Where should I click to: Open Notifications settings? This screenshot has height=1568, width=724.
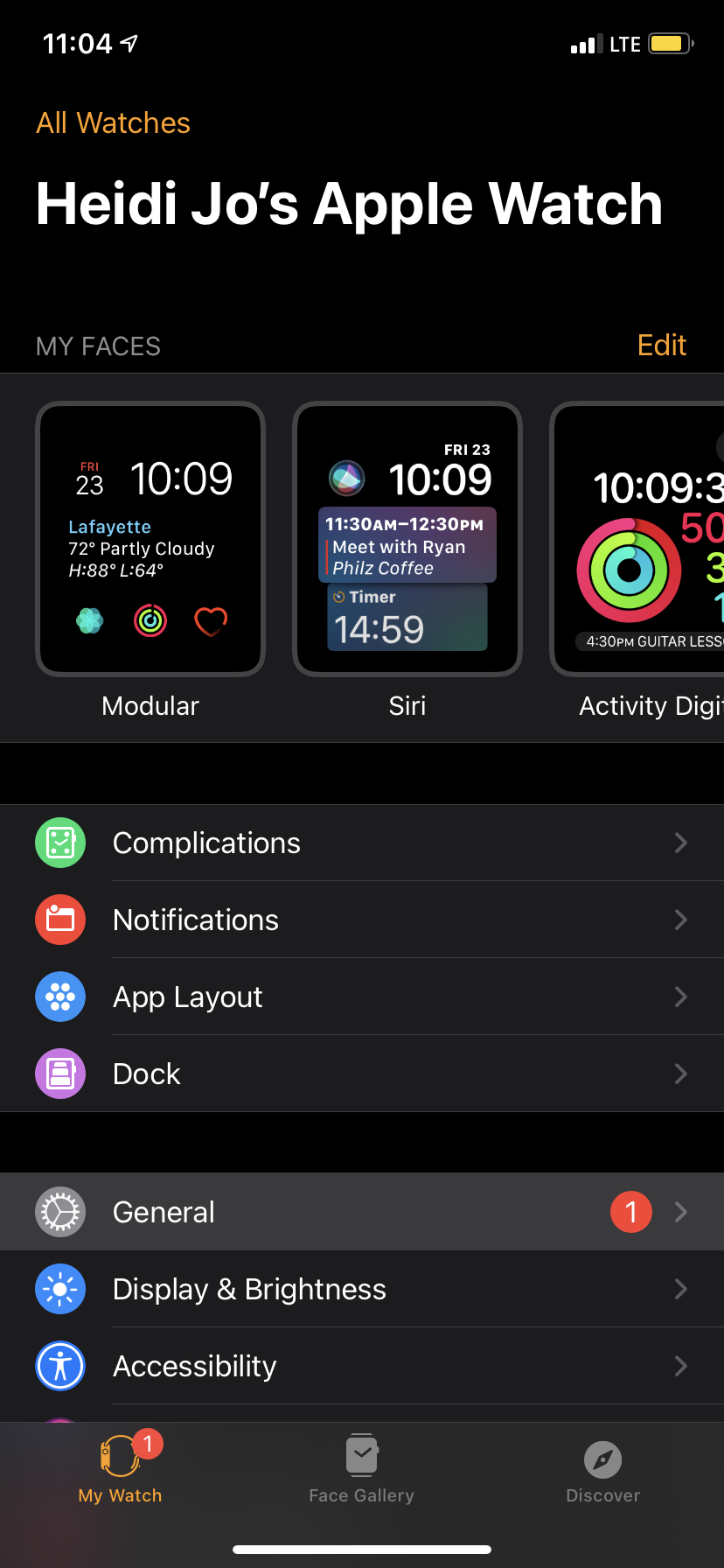(x=362, y=920)
